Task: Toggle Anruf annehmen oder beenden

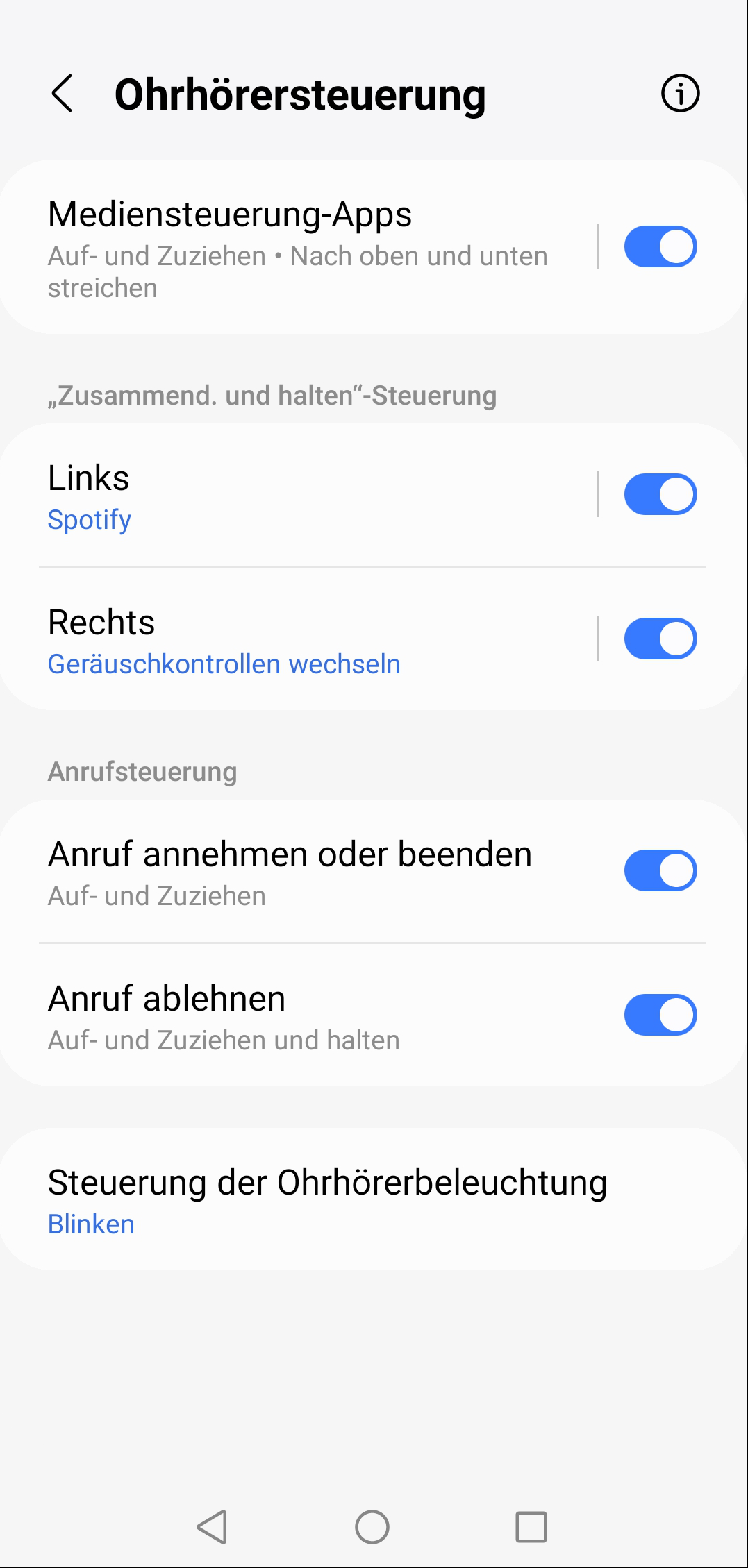Action: (x=660, y=870)
